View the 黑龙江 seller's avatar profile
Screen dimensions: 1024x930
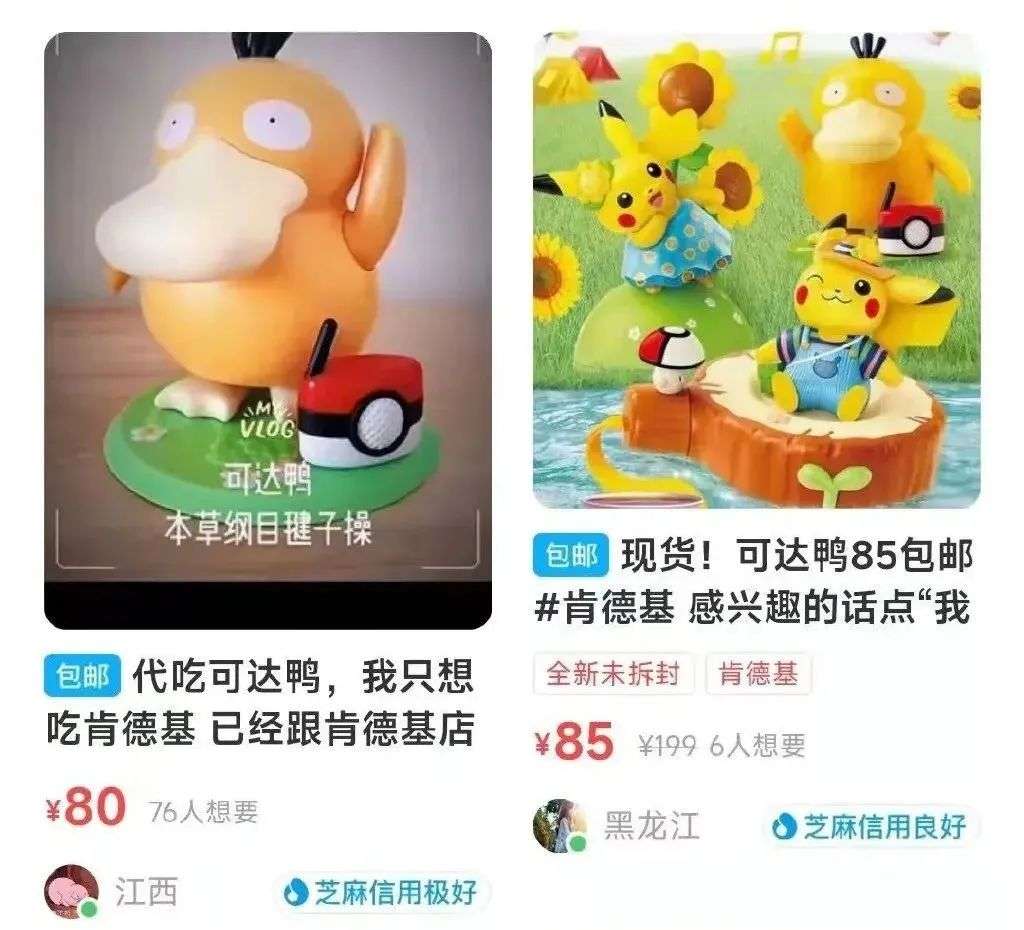click(559, 825)
